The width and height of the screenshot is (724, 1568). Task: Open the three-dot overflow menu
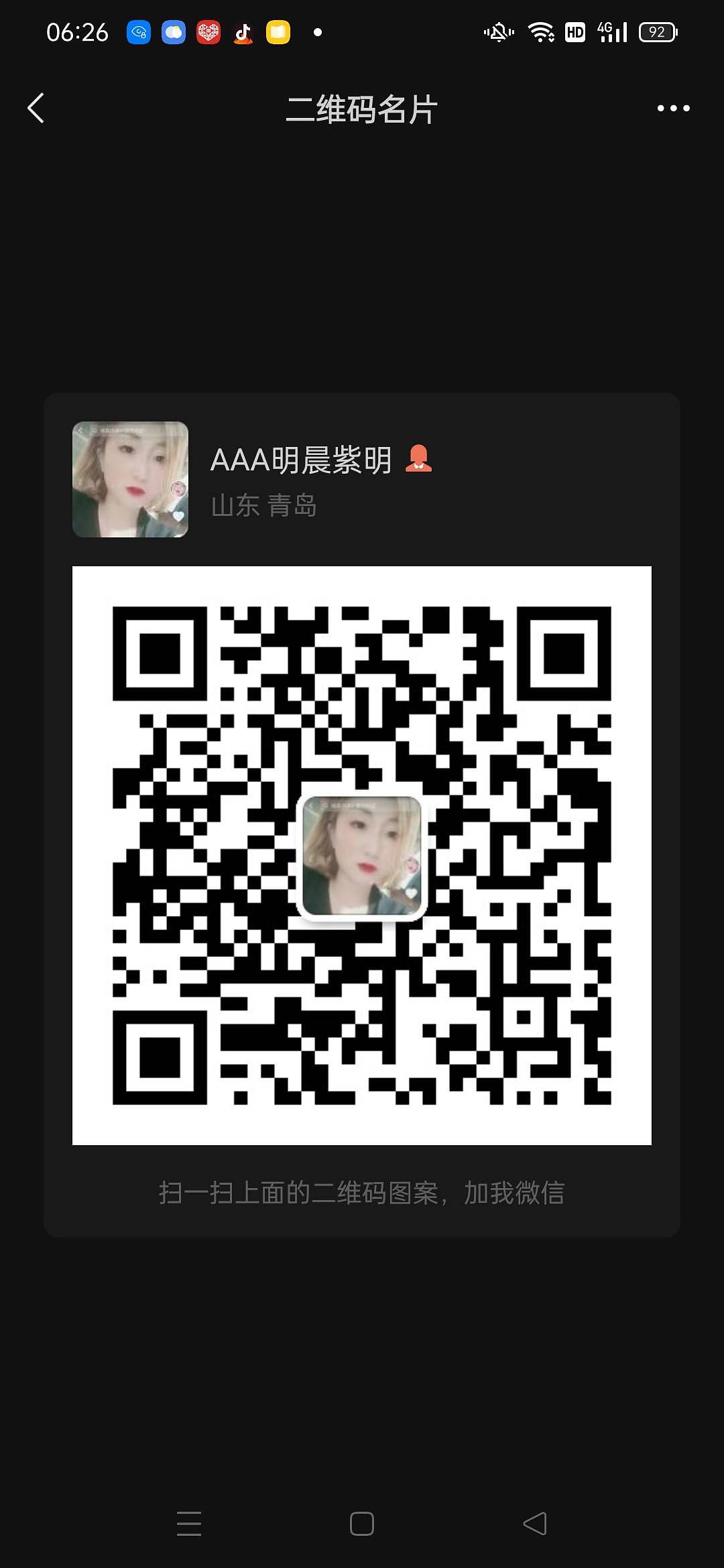pos(673,108)
